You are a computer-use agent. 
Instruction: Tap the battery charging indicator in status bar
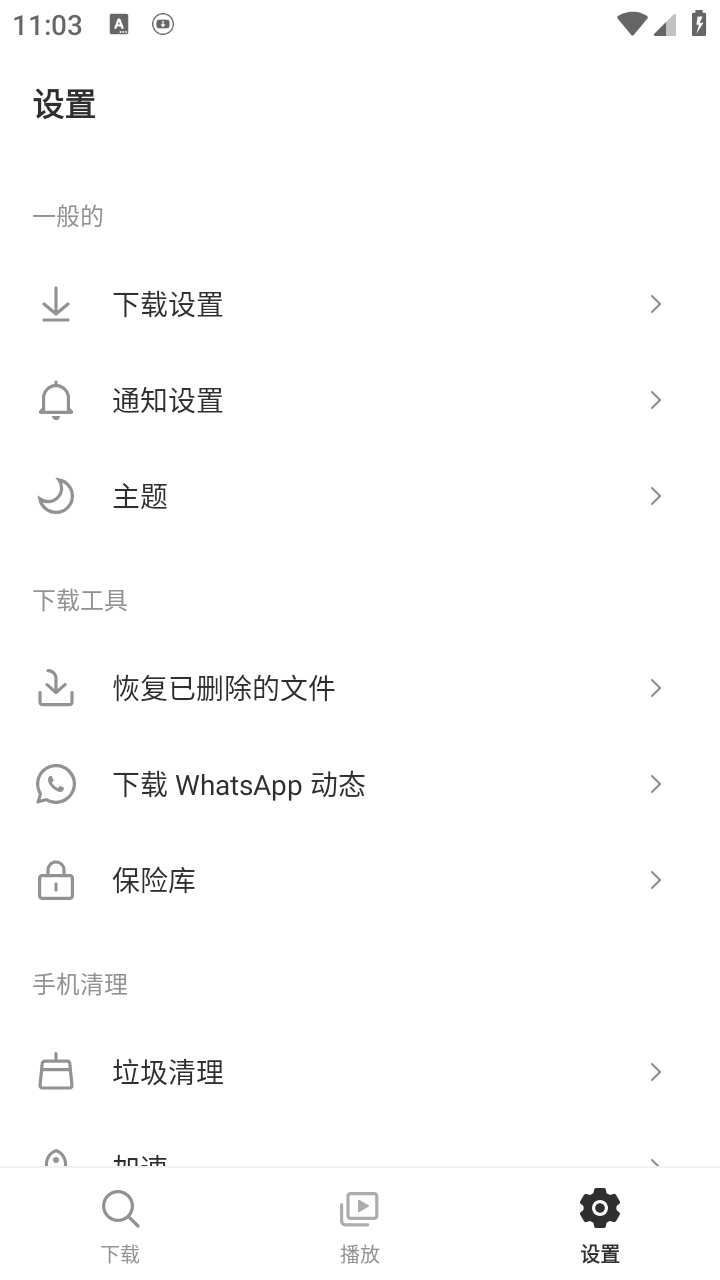point(699,23)
